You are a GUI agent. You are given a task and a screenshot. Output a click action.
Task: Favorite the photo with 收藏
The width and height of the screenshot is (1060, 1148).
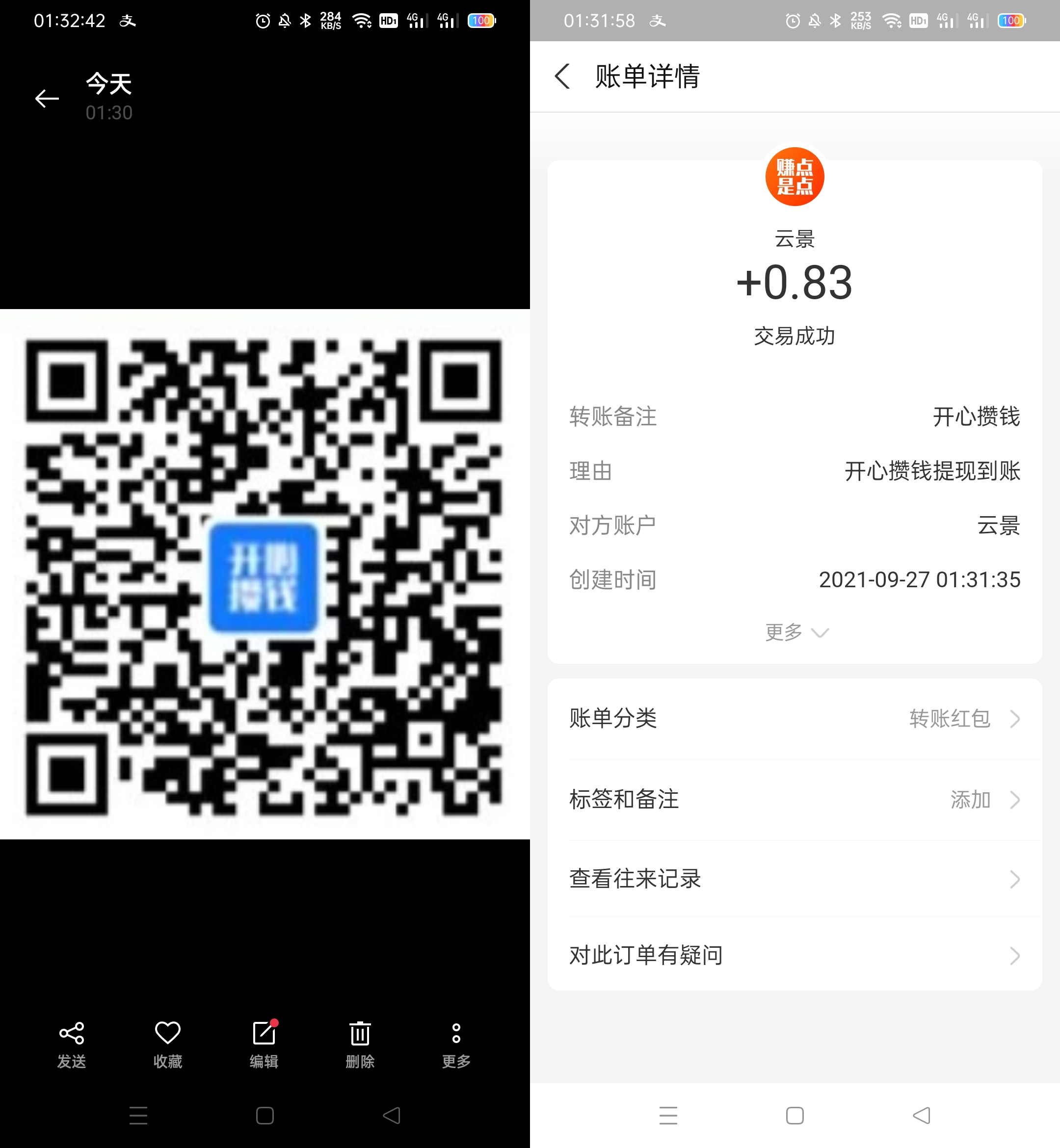pos(167,1044)
